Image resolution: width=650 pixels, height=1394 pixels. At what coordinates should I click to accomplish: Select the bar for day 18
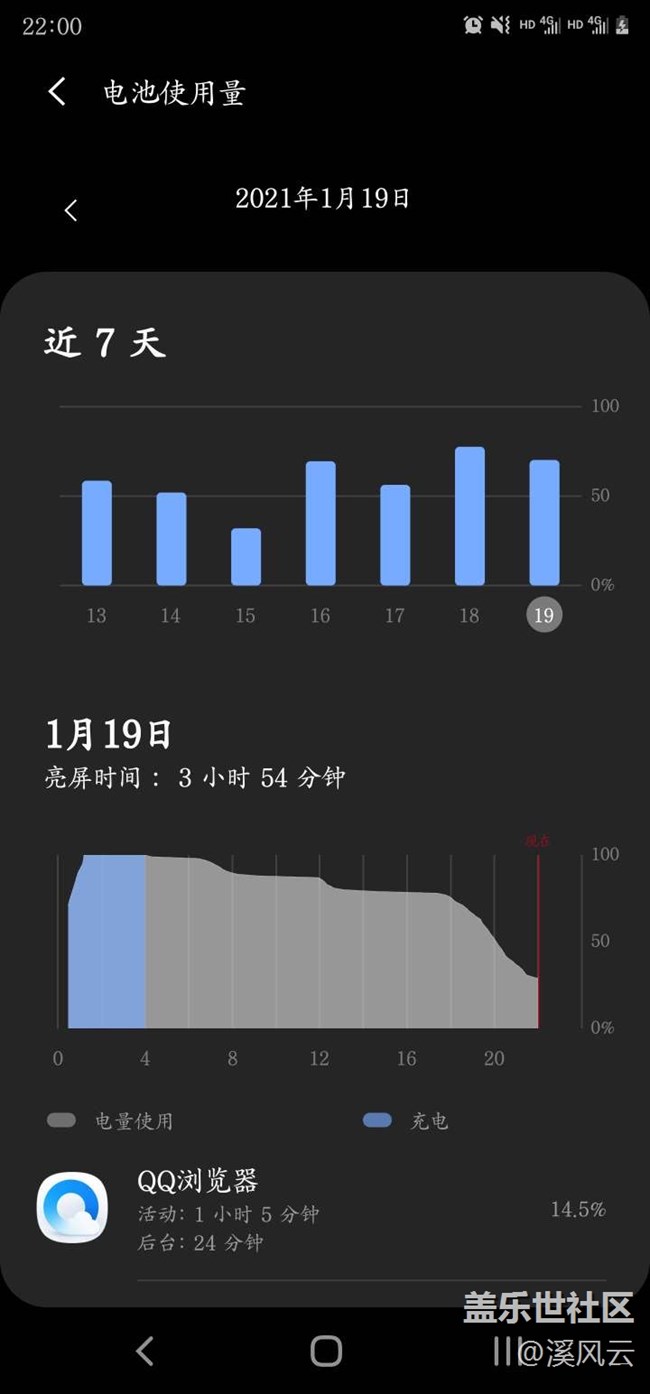[470, 516]
